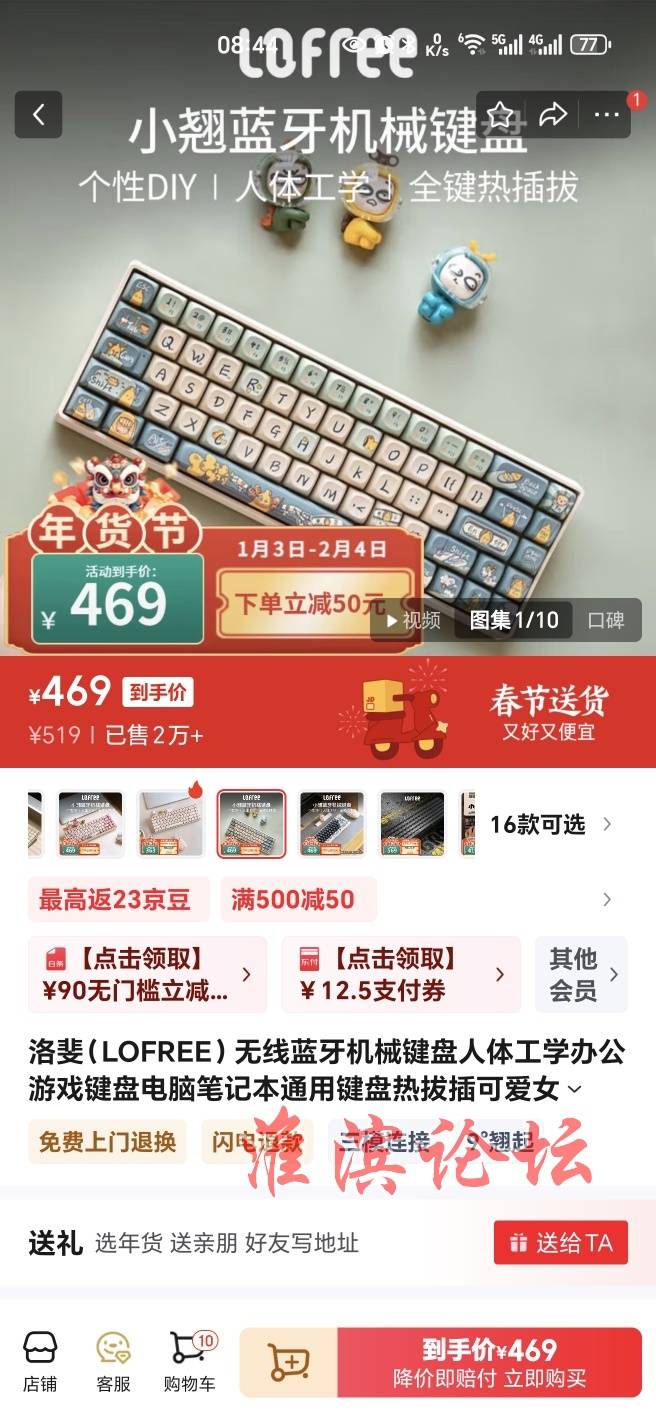Switch to the 口碑 reviews tab
The image size is (656, 1424).
pos(605,620)
